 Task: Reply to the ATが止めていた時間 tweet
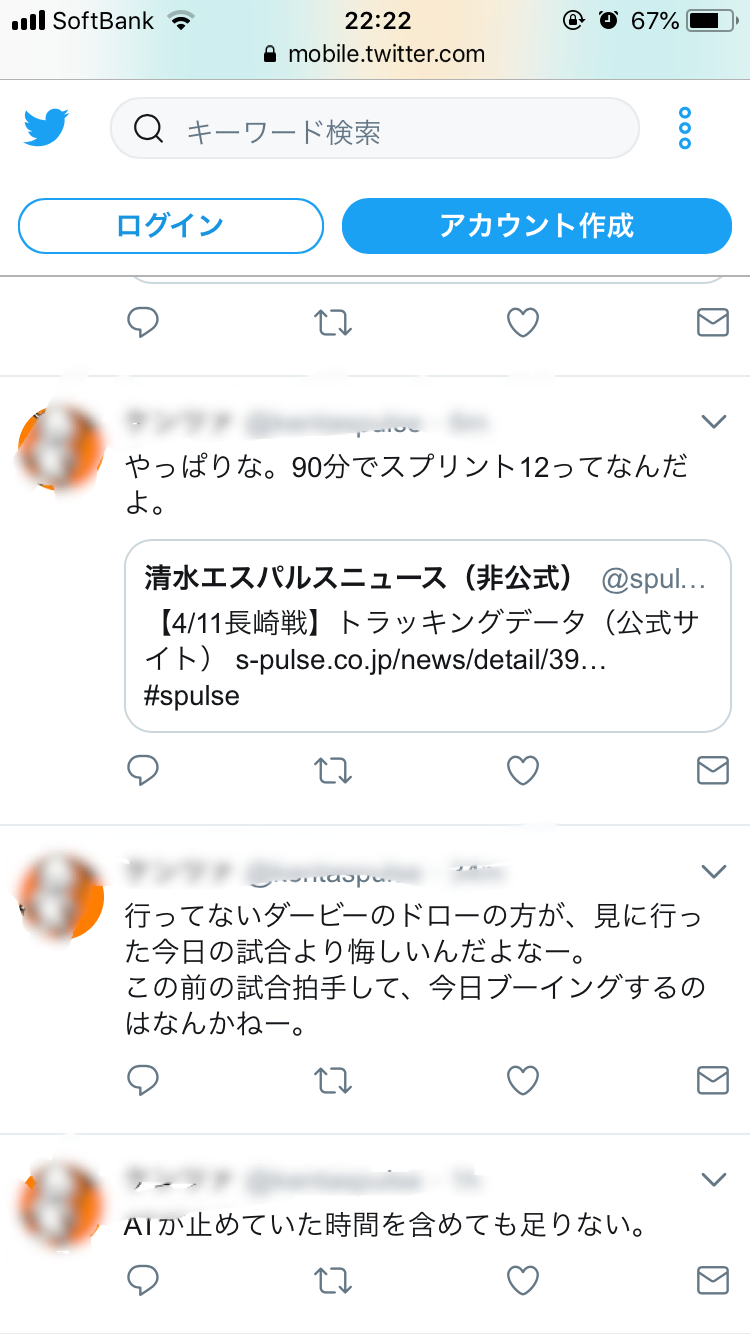(x=143, y=1280)
